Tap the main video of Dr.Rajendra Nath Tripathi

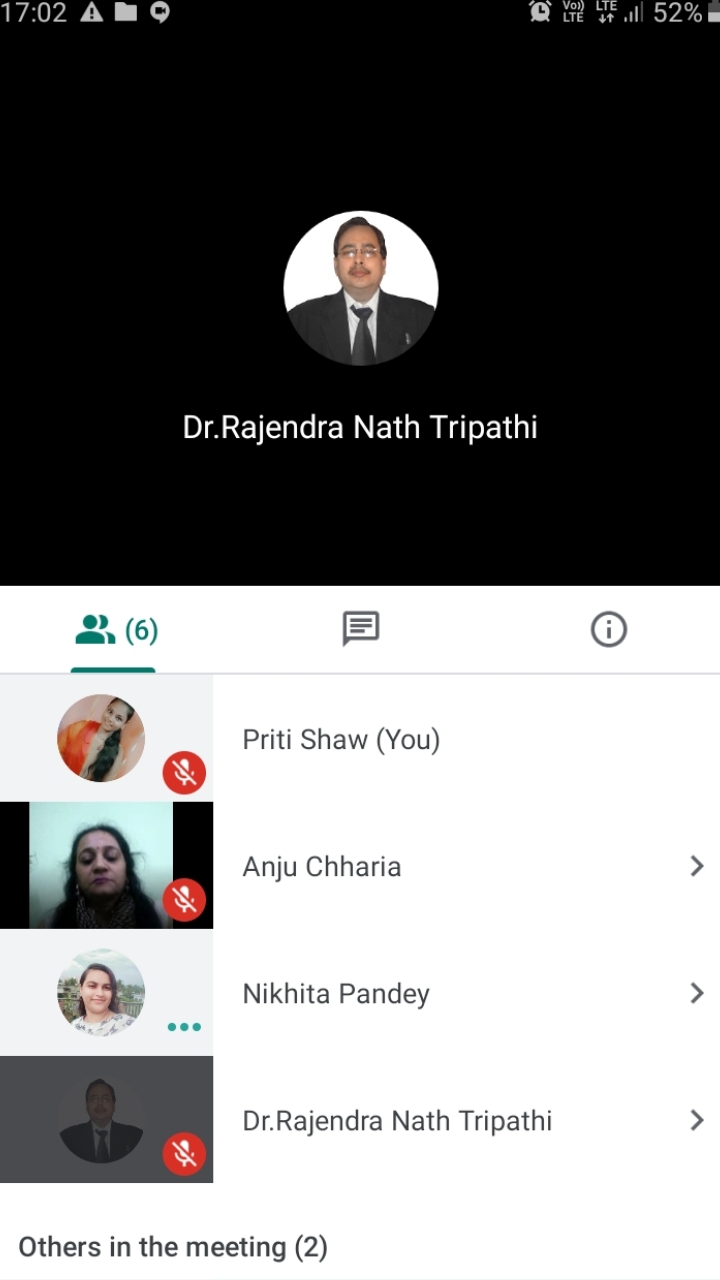point(360,300)
